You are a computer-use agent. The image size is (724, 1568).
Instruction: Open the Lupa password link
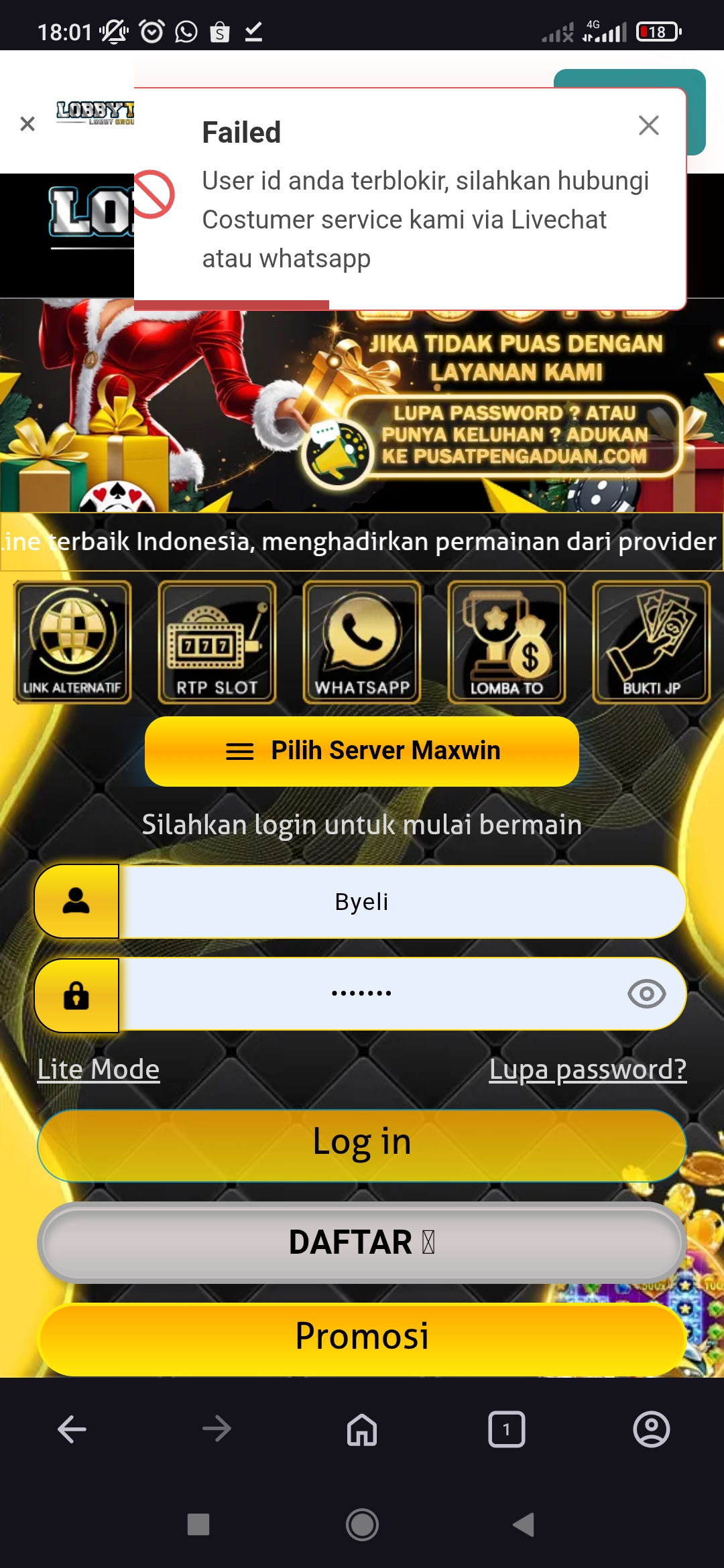(x=587, y=1069)
